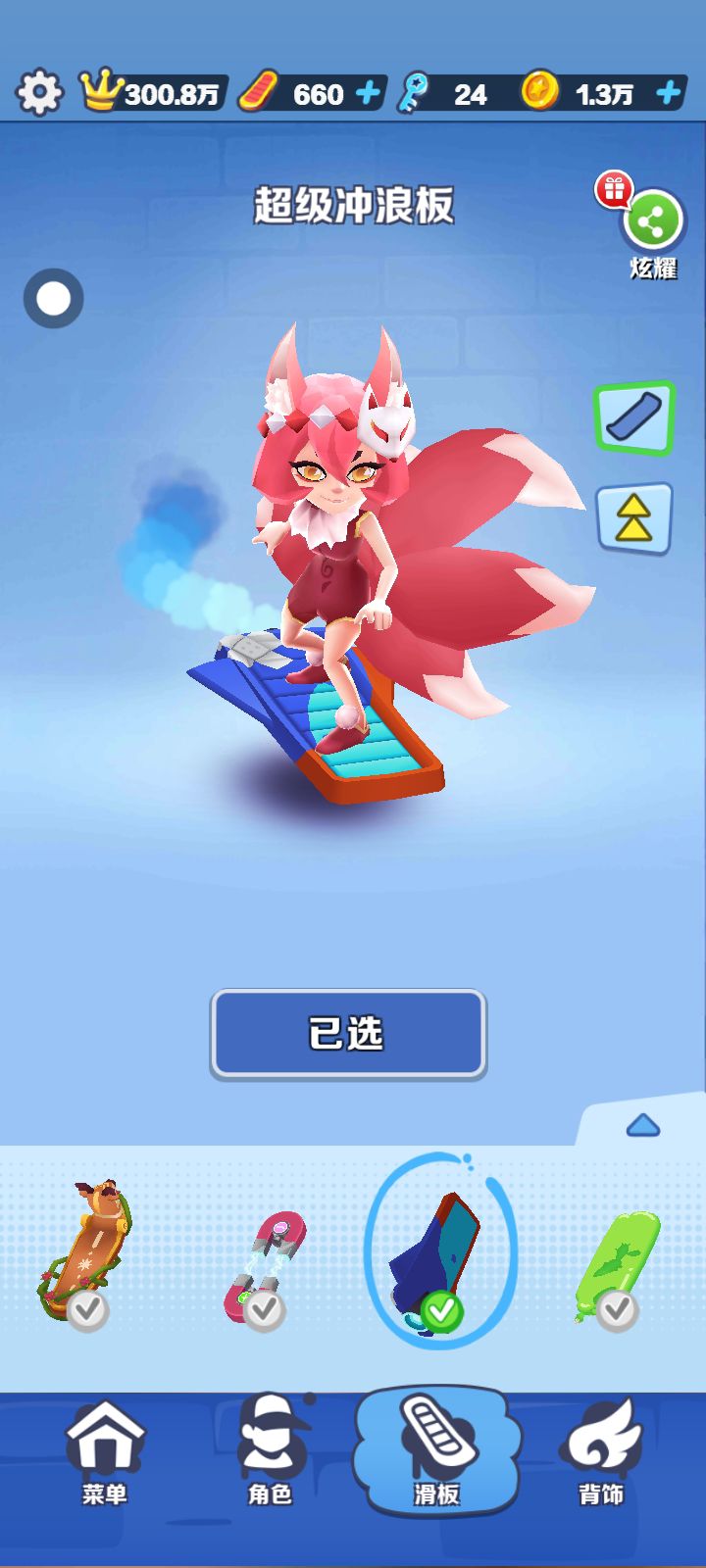706x1568 pixels.
Task: Go to the 菜单 home tab
Action: coord(104,1452)
